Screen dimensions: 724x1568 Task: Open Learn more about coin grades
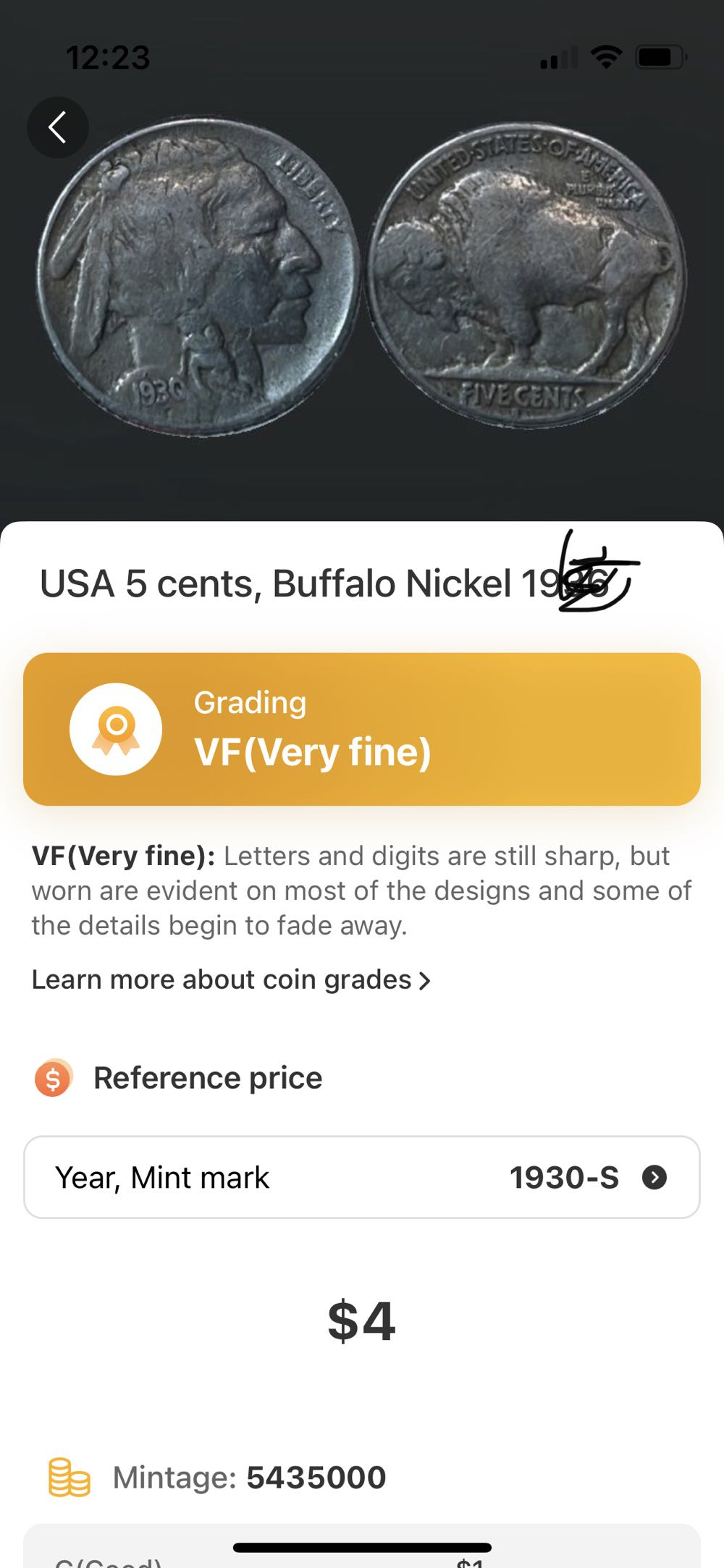pyautogui.click(x=231, y=979)
